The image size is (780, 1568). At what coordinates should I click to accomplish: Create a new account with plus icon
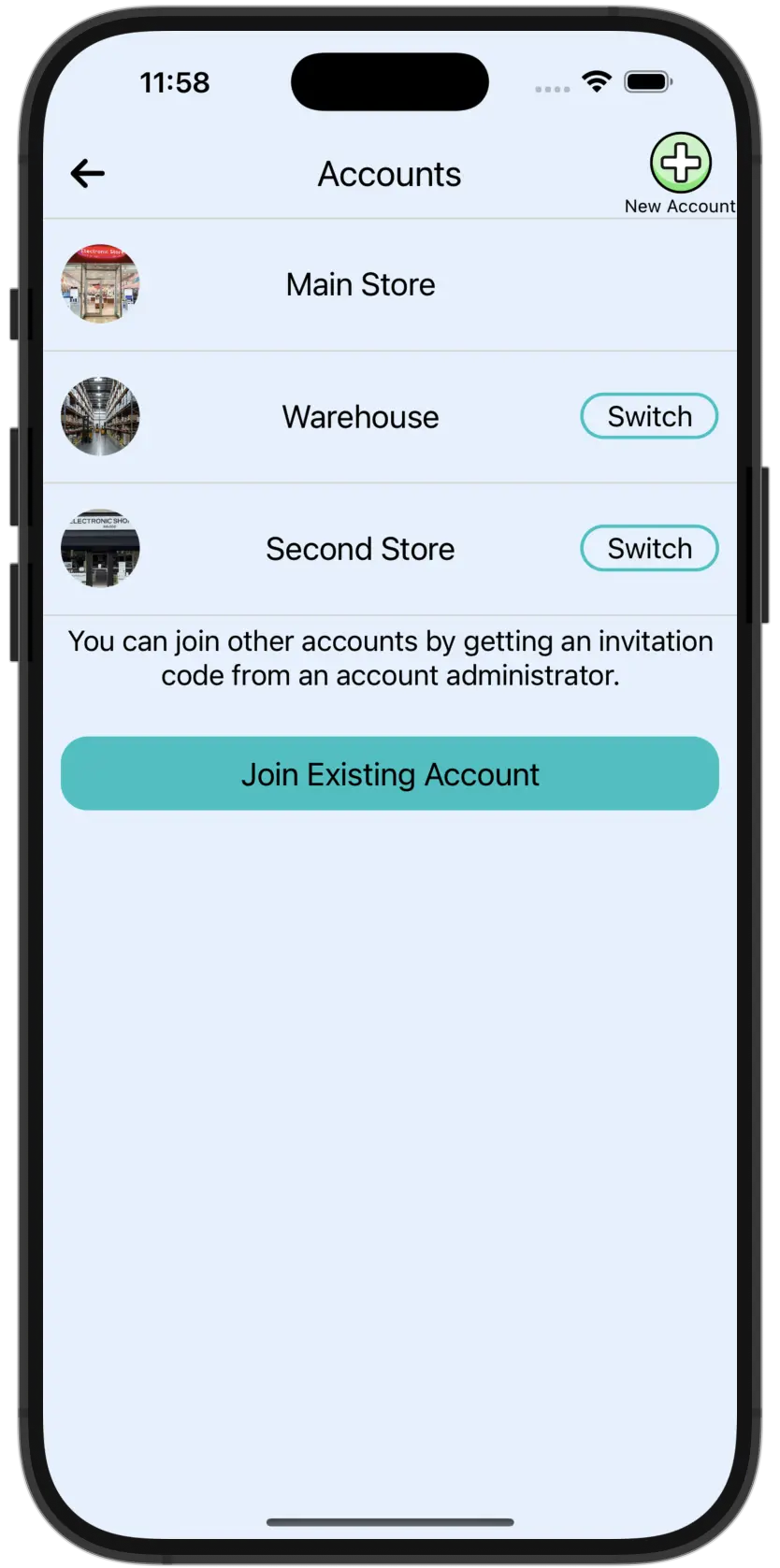[680, 164]
